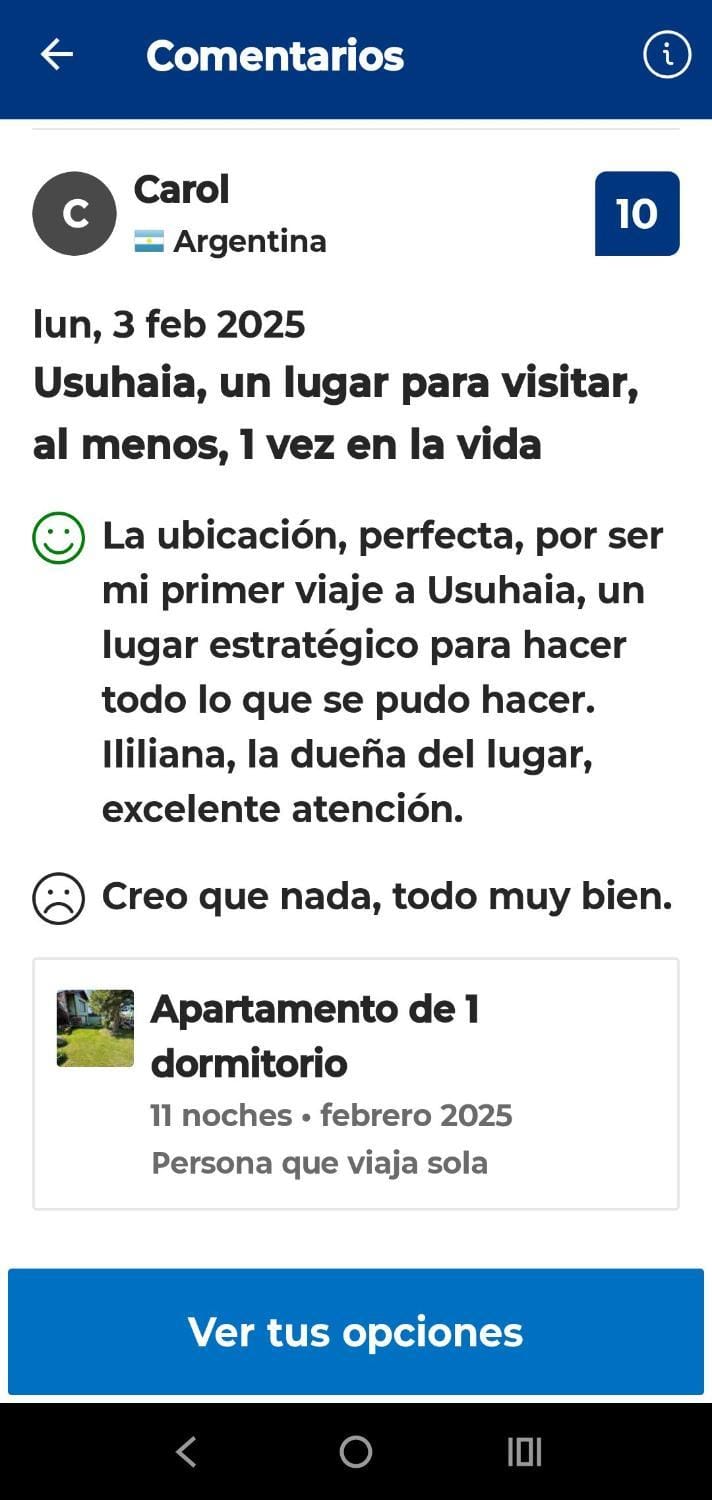The image size is (712, 1500).
Task: Go to the home screen
Action: click(x=356, y=1451)
